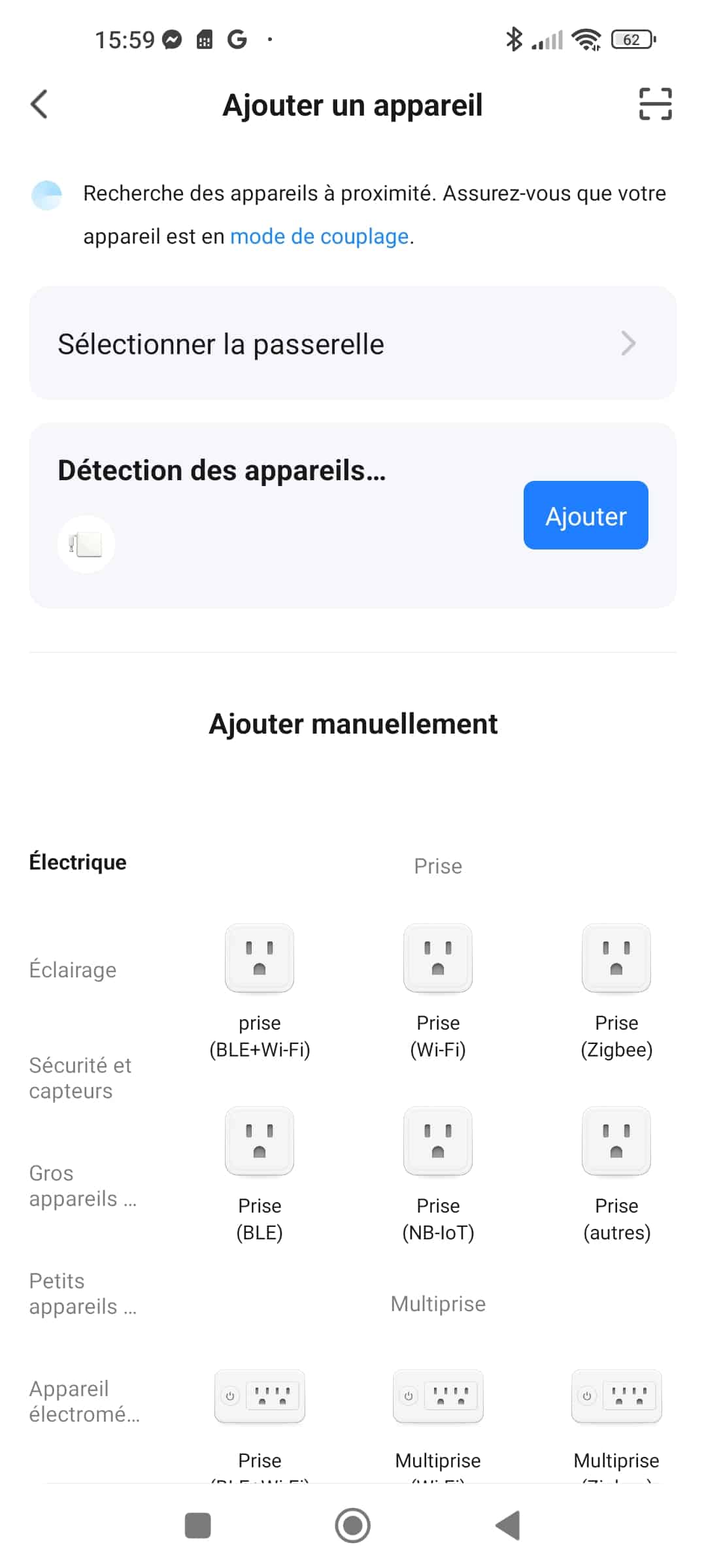This screenshot has width=706, height=1568.
Task: Tap the system home button
Action: pyautogui.click(x=353, y=1526)
